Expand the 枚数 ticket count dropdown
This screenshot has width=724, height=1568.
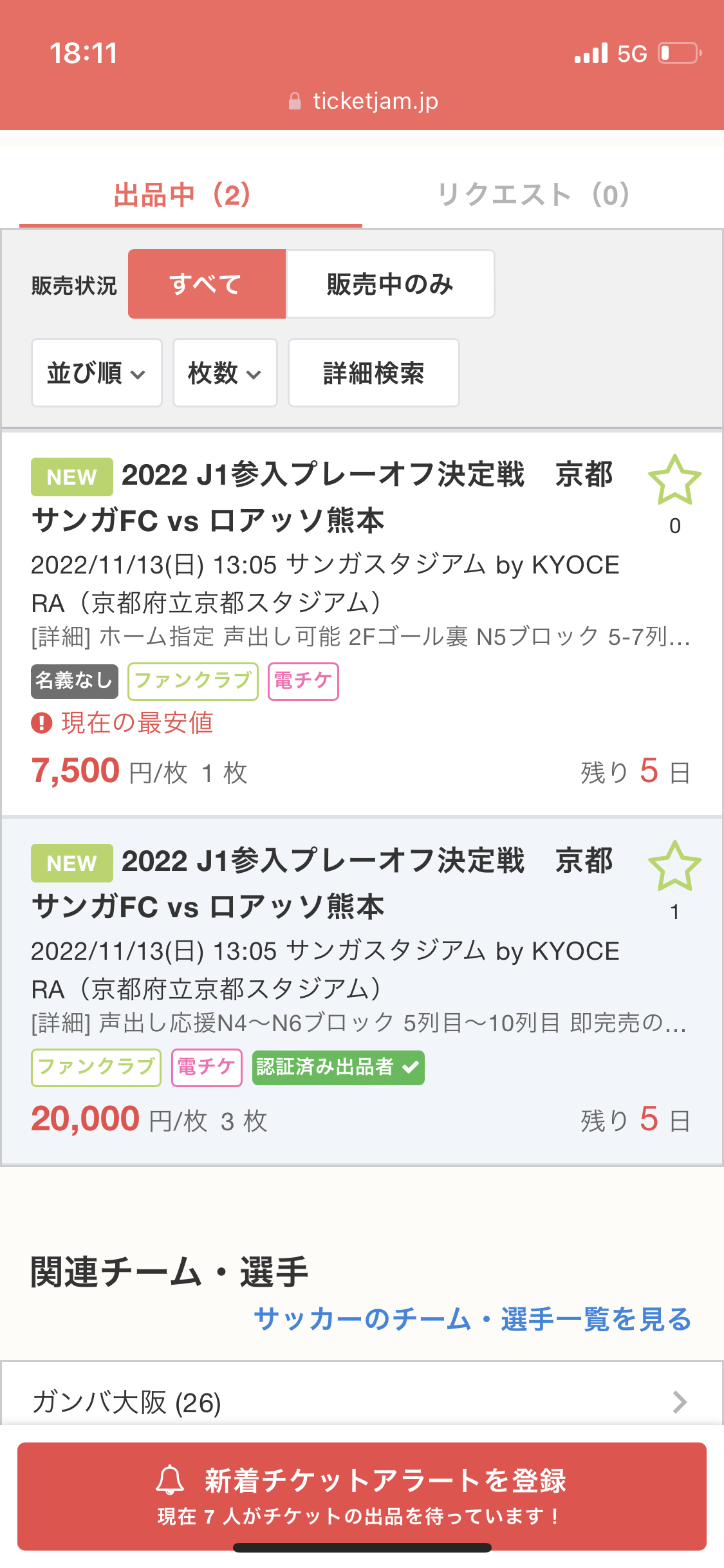[225, 373]
